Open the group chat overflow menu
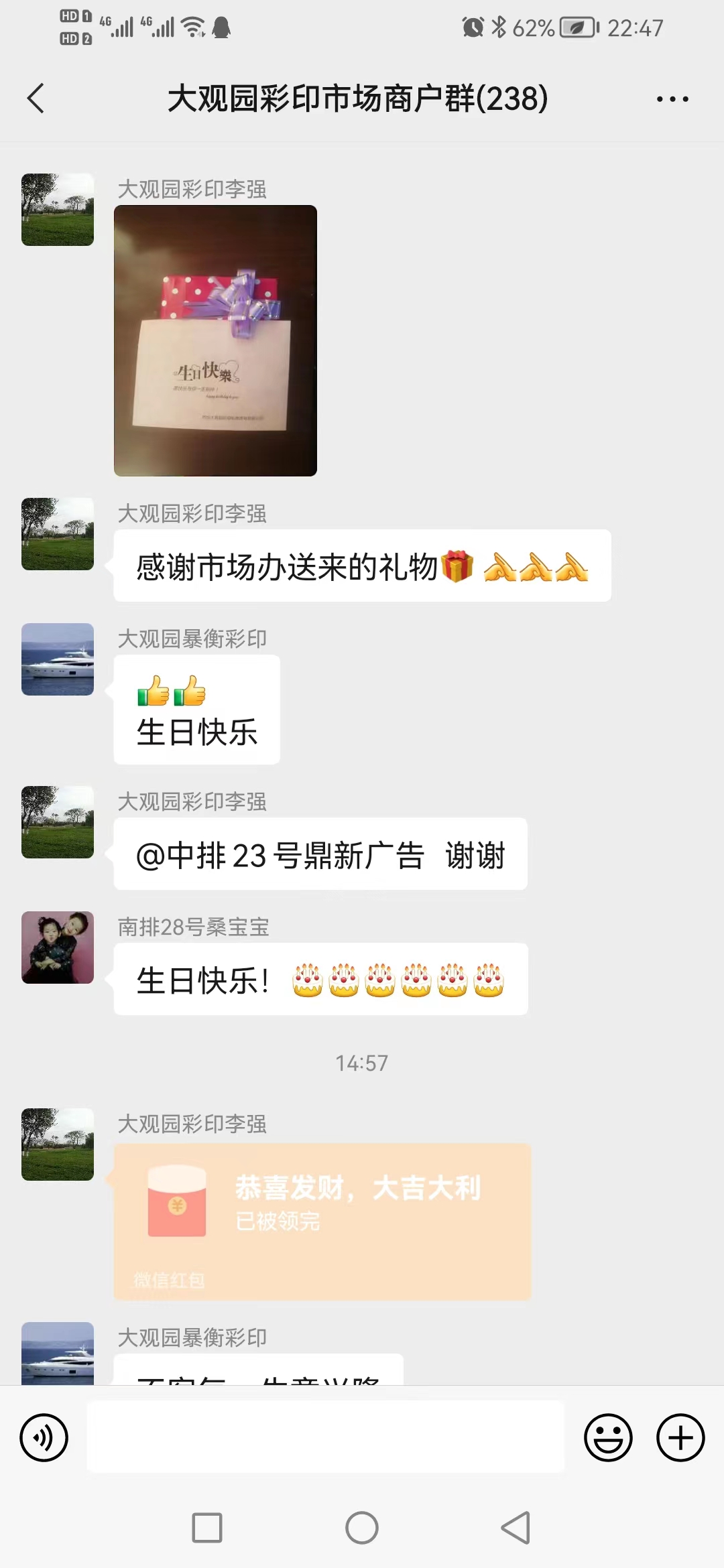The height and width of the screenshot is (1568, 724). click(672, 99)
